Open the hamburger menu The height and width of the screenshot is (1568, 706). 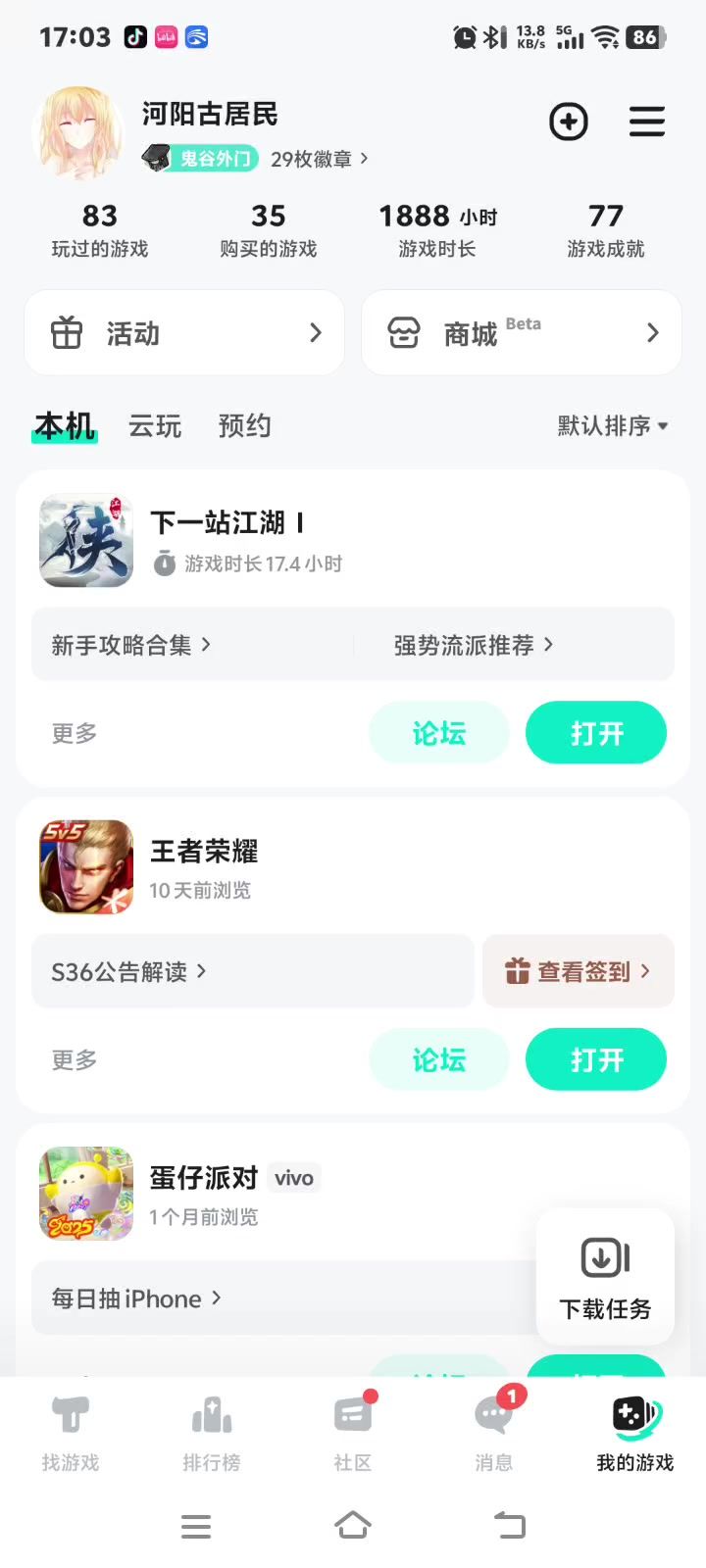click(x=647, y=122)
